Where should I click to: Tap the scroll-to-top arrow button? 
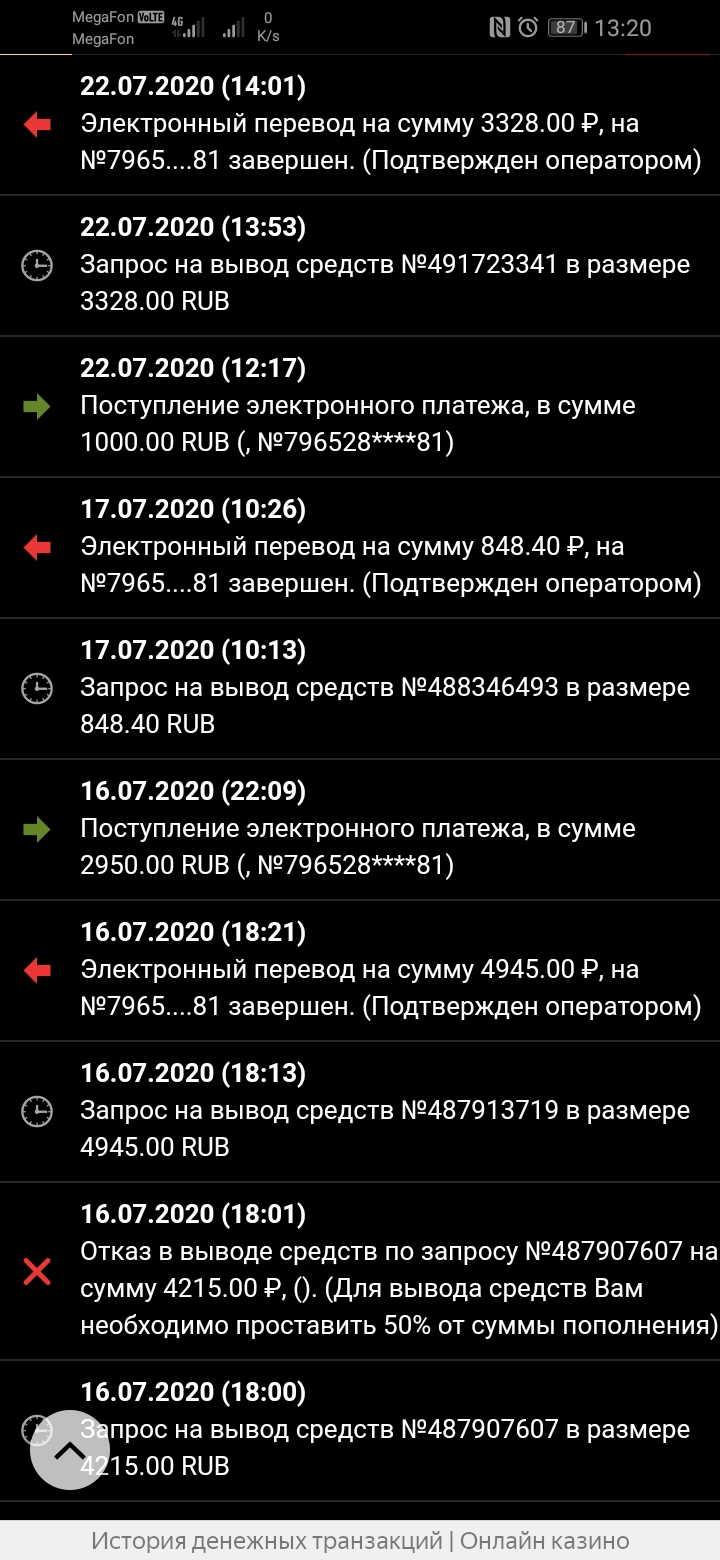pyautogui.click(x=69, y=1449)
